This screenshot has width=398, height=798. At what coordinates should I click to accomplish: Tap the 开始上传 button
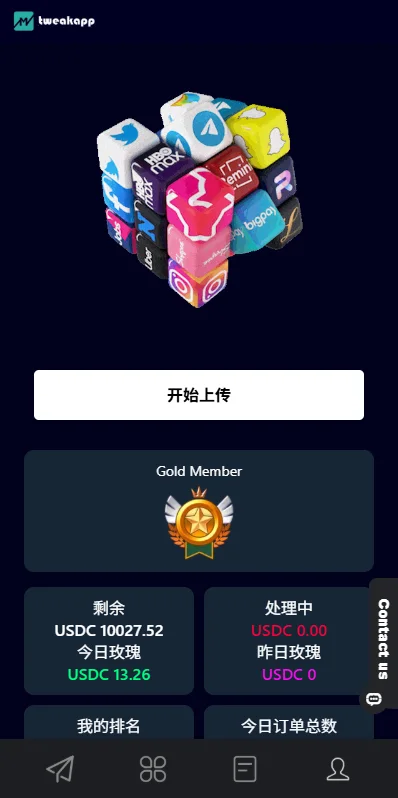point(198,395)
